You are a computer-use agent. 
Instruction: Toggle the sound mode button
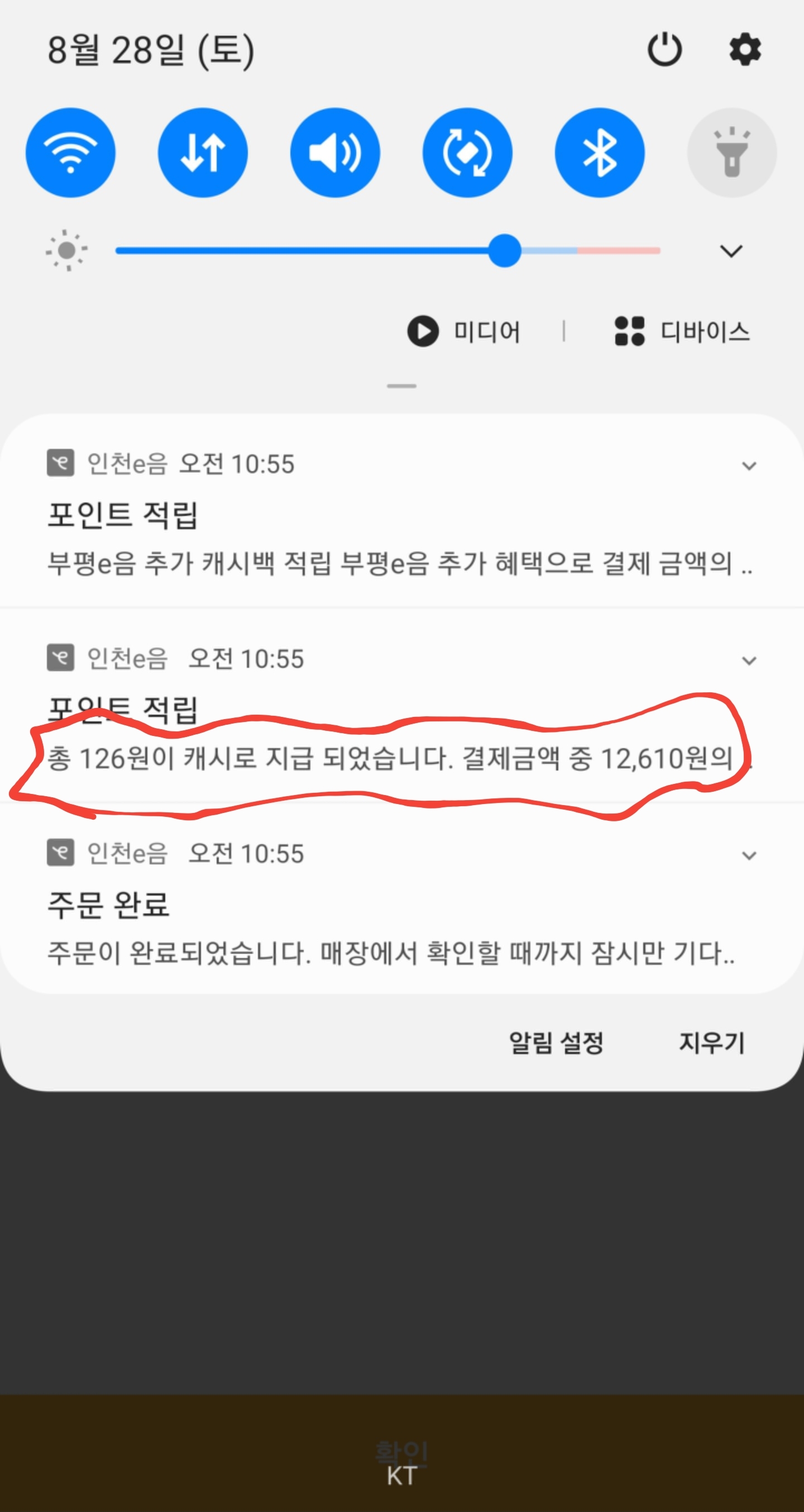pyautogui.click(x=335, y=152)
